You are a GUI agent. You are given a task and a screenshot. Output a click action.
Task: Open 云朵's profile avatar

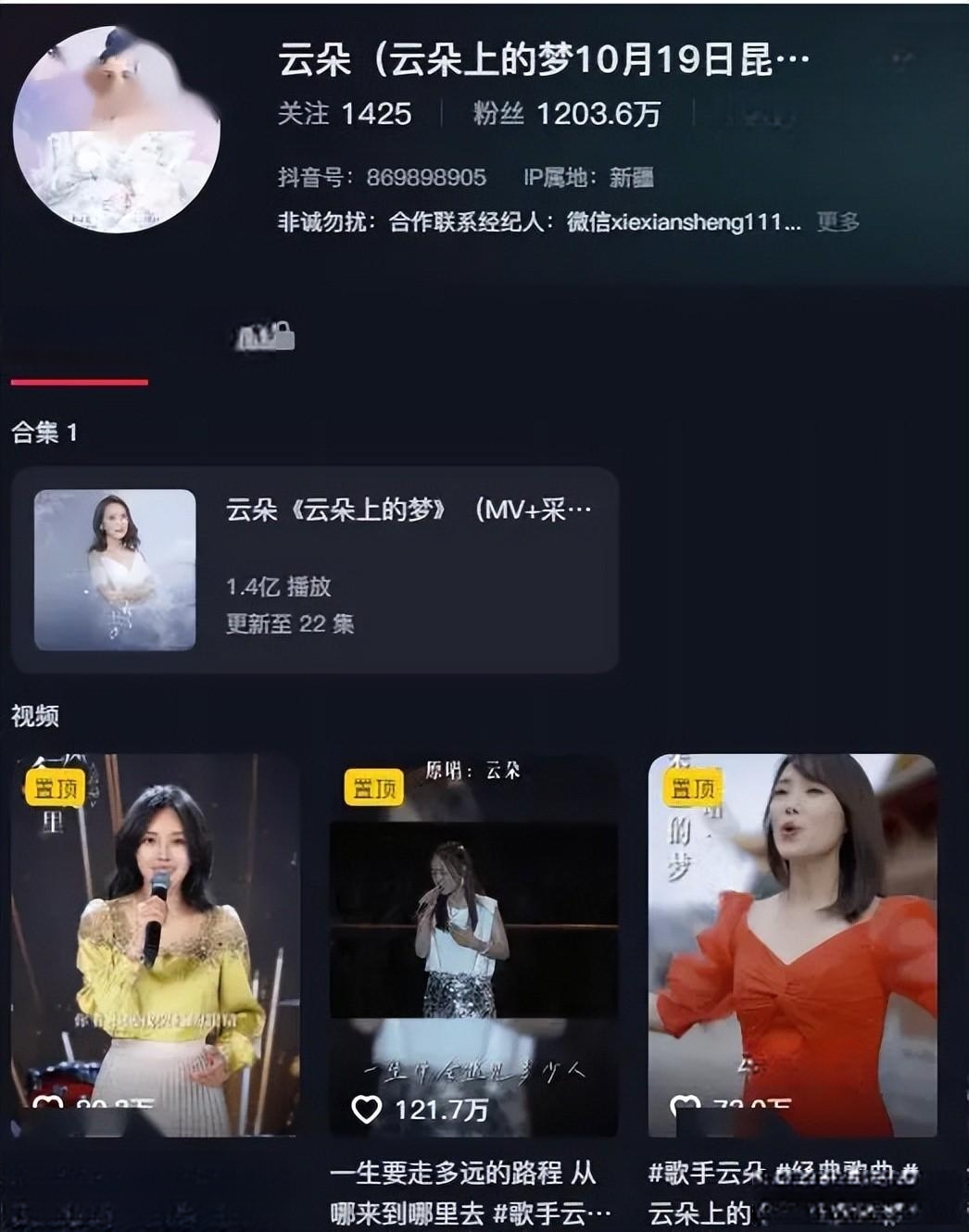117,130
